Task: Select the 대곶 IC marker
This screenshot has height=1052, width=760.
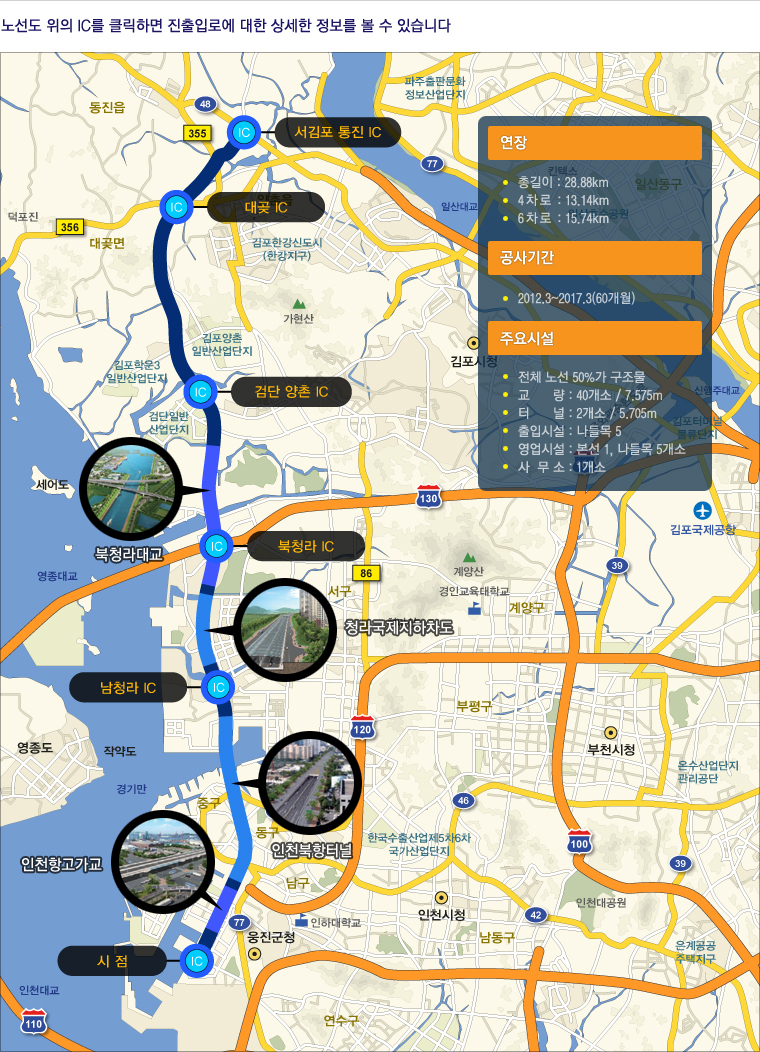Action: coord(176,207)
